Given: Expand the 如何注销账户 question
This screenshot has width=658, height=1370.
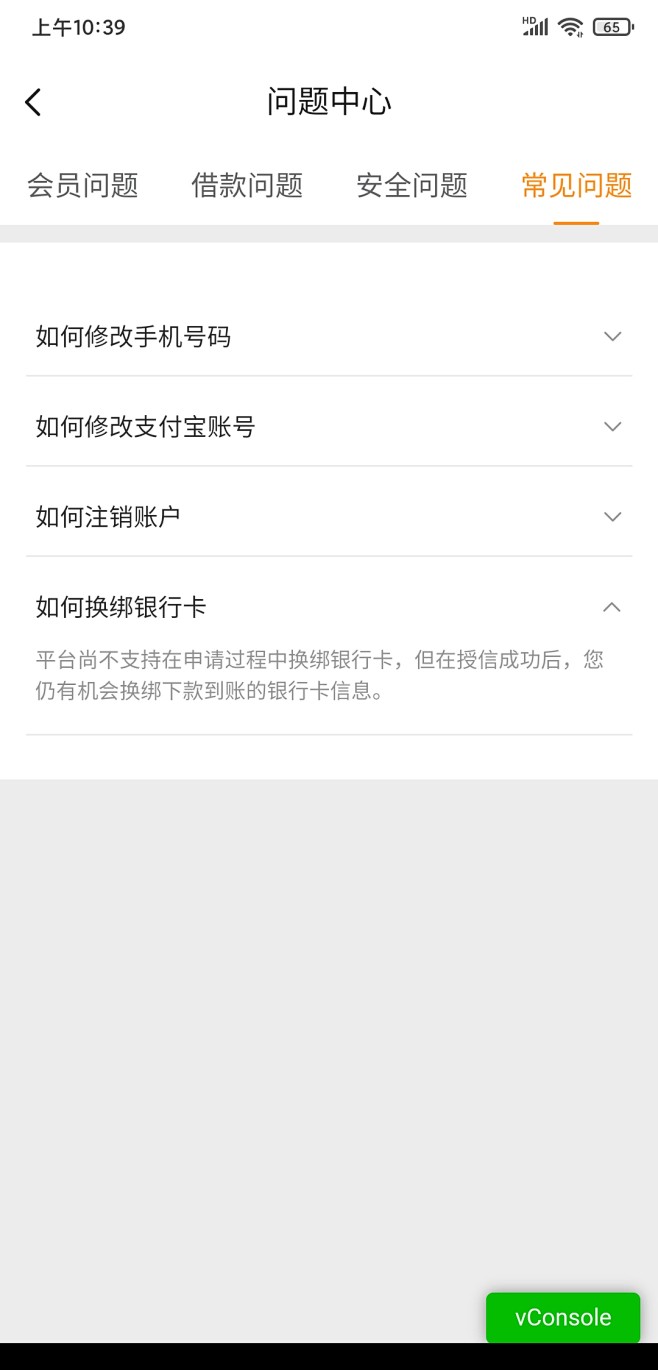Looking at the screenshot, I should coord(329,516).
